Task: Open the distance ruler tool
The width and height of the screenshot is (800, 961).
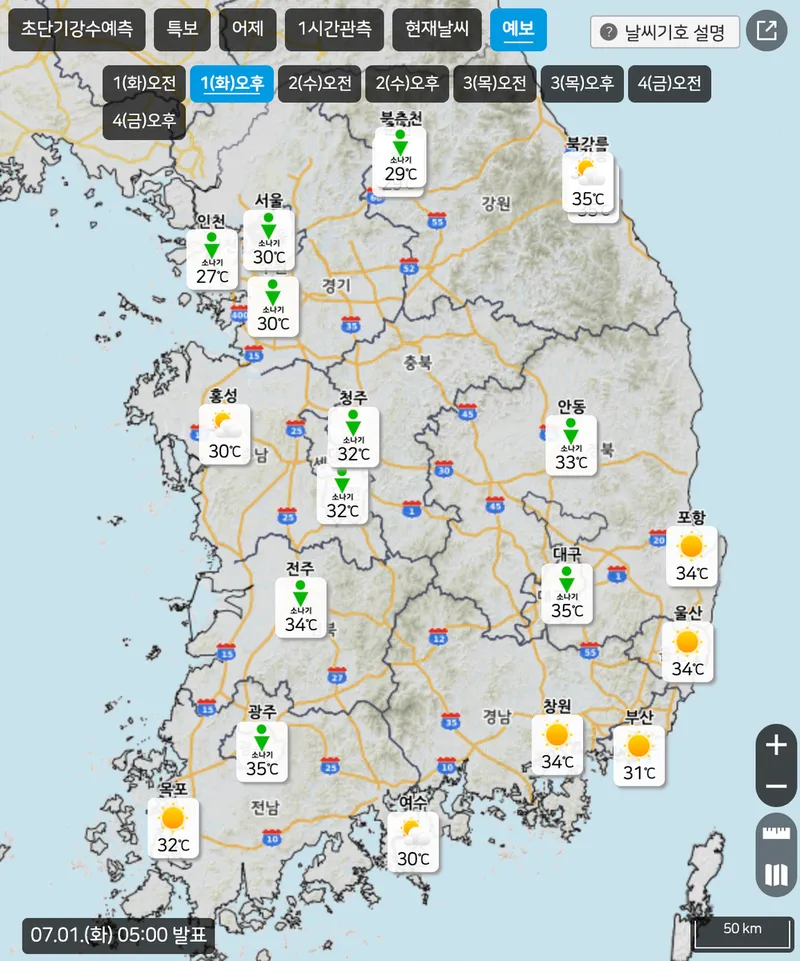Action: [776, 833]
